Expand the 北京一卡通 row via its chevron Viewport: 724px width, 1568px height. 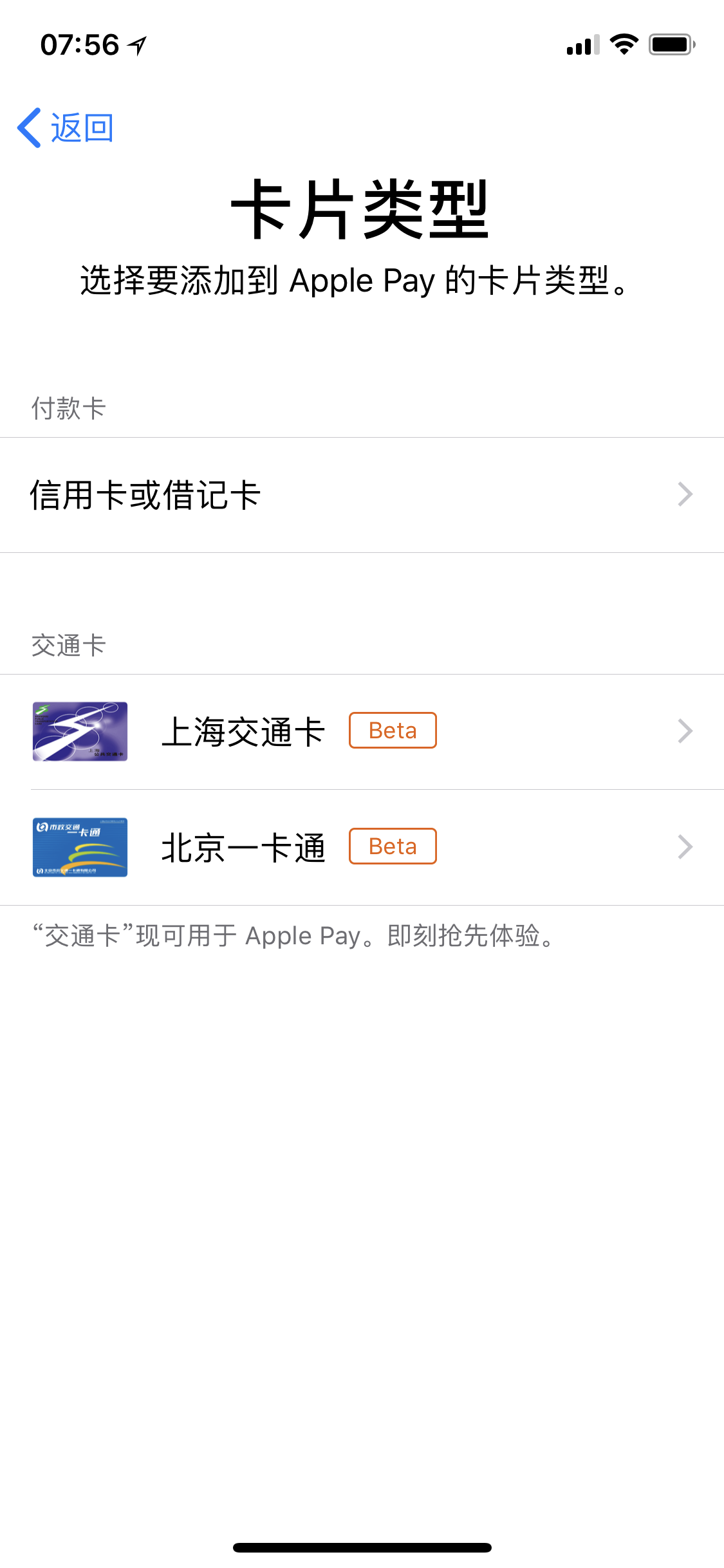point(685,846)
